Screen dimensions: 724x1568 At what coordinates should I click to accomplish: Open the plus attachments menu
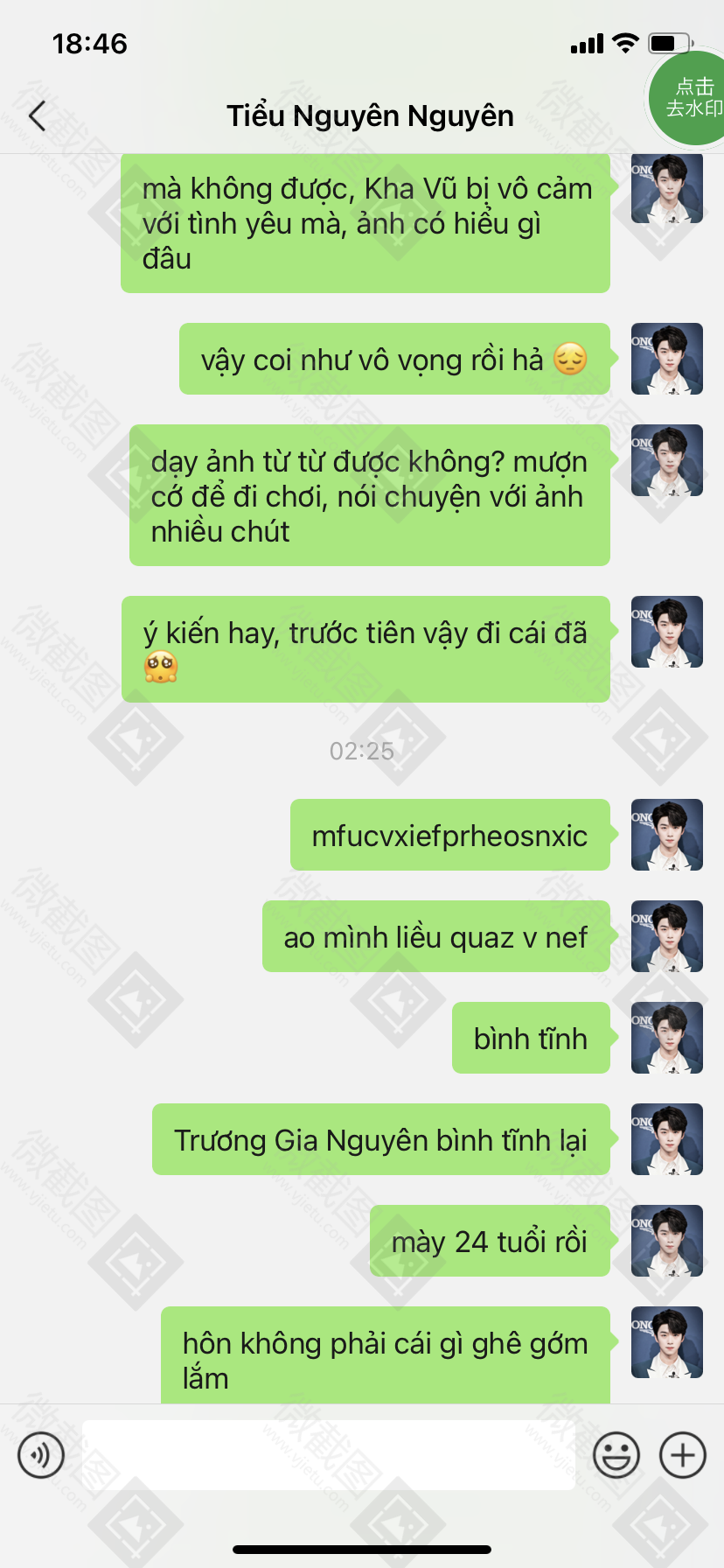(683, 1455)
